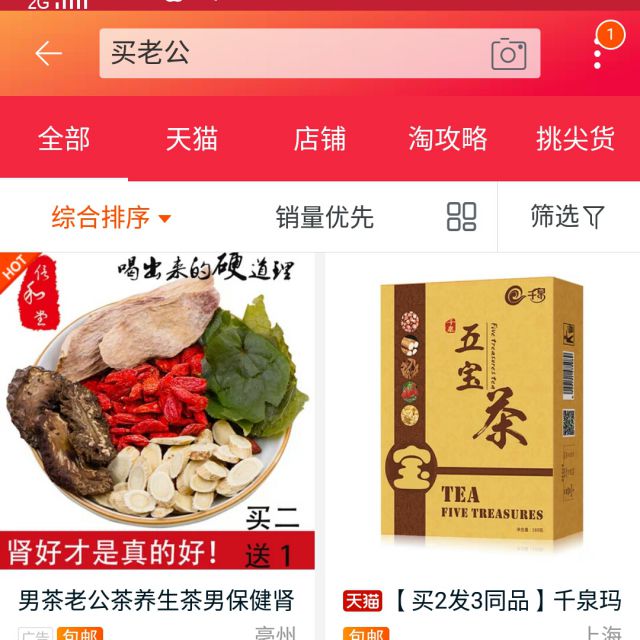Open the 筛选 filter options
This screenshot has width=640, height=640.
567,217
